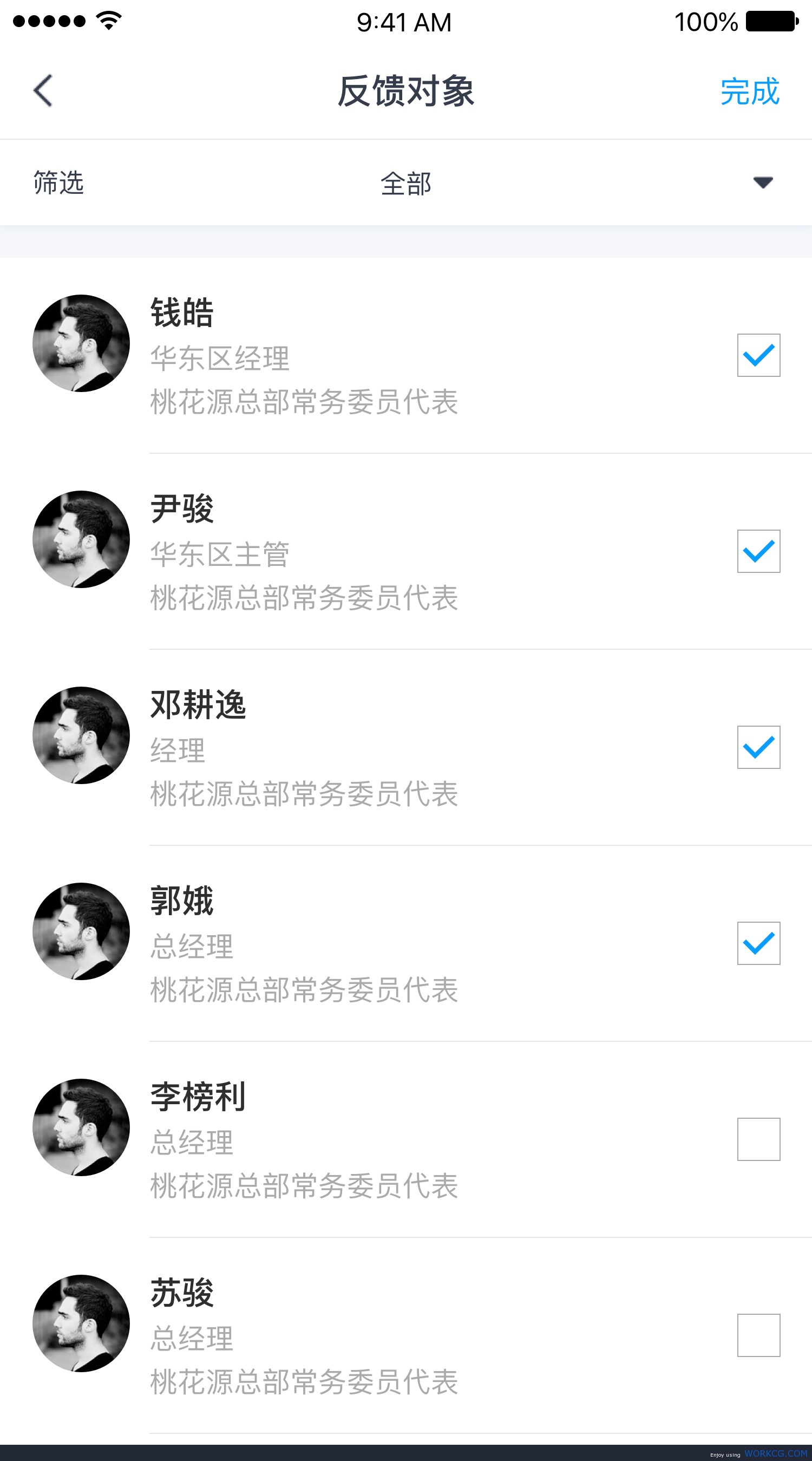Check the box for 李榜利
The width and height of the screenshot is (812, 1461).
click(x=759, y=1139)
